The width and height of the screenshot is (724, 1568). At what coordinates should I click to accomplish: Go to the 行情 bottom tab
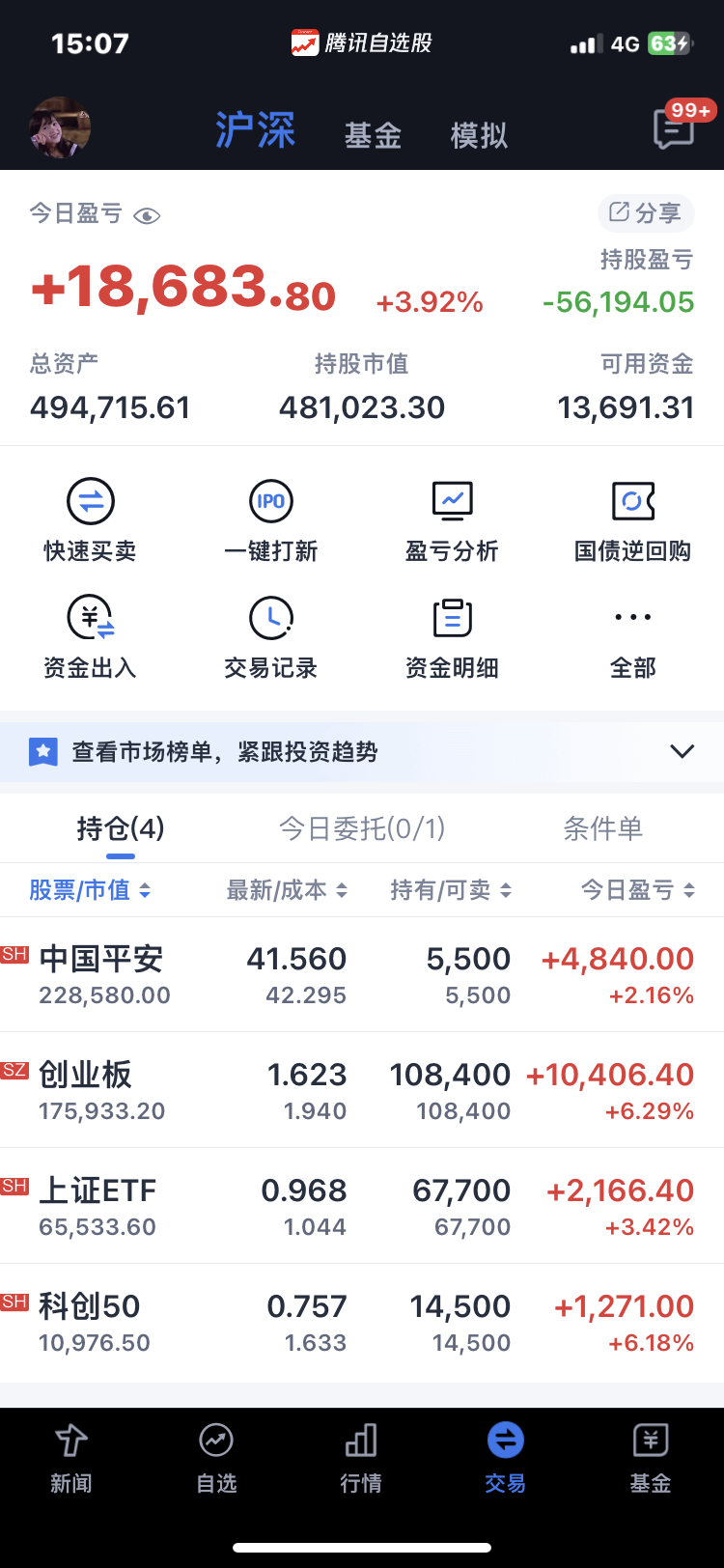[x=361, y=1458]
